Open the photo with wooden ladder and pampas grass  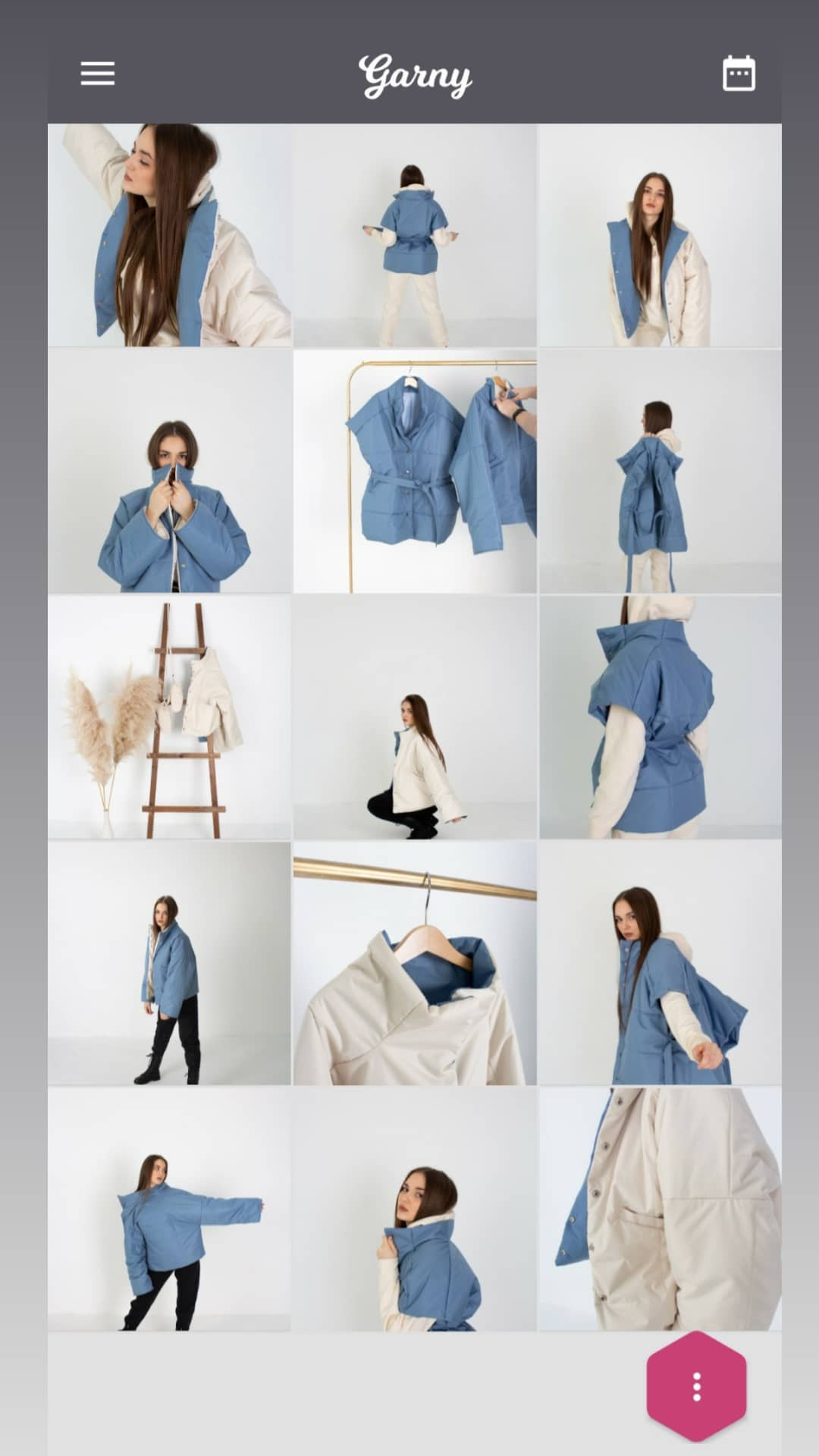[169, 717]
